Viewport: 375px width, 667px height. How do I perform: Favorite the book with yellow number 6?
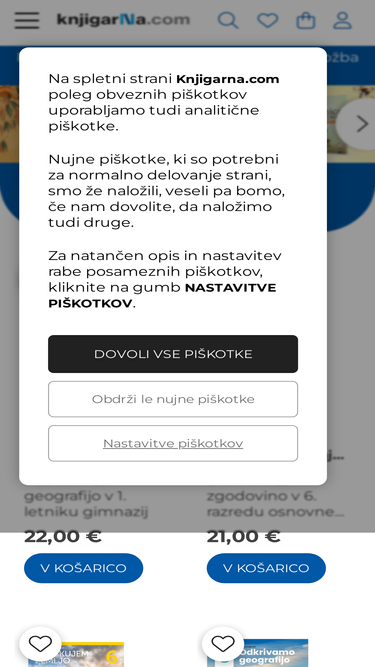tap(40, 644)
